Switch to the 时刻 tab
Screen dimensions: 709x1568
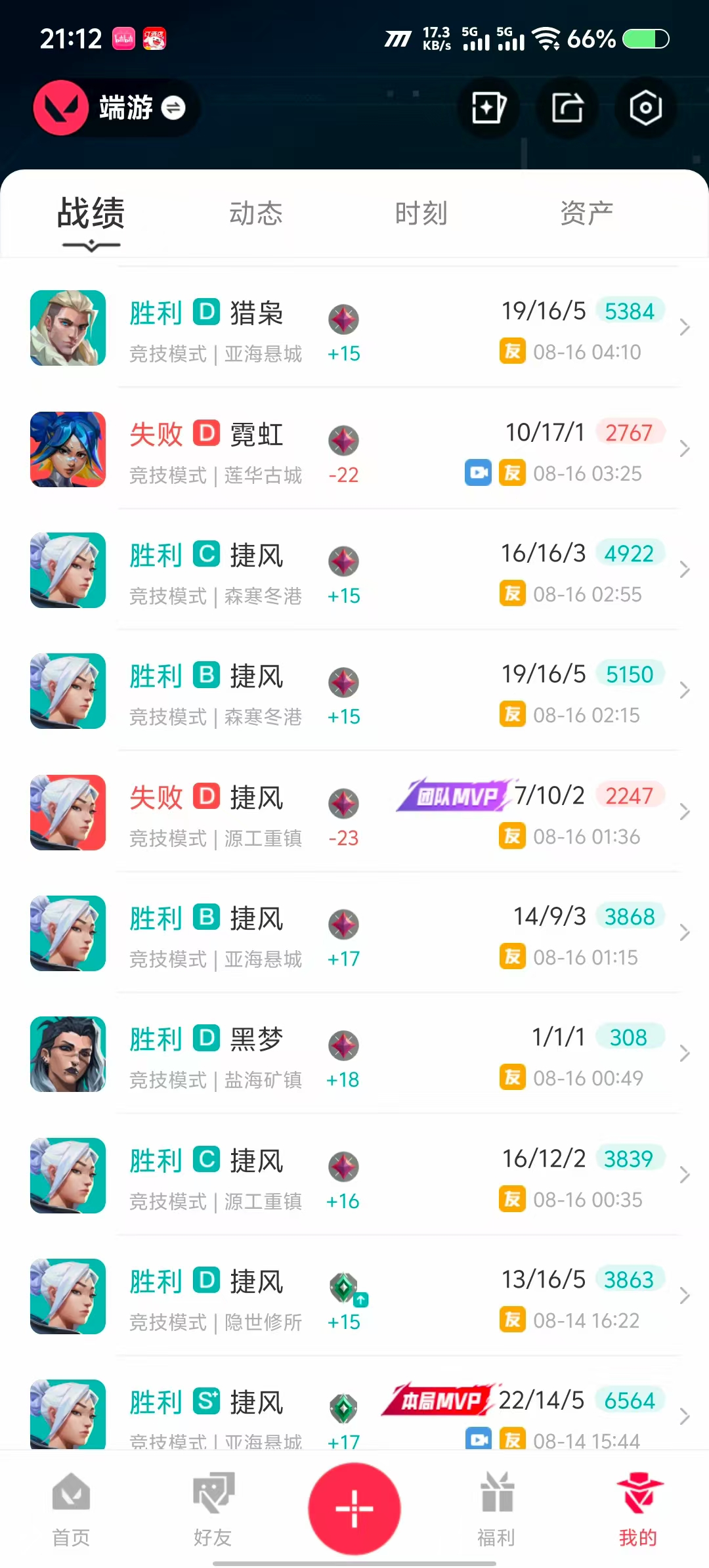pyautogui.click(x=421, y=213)
